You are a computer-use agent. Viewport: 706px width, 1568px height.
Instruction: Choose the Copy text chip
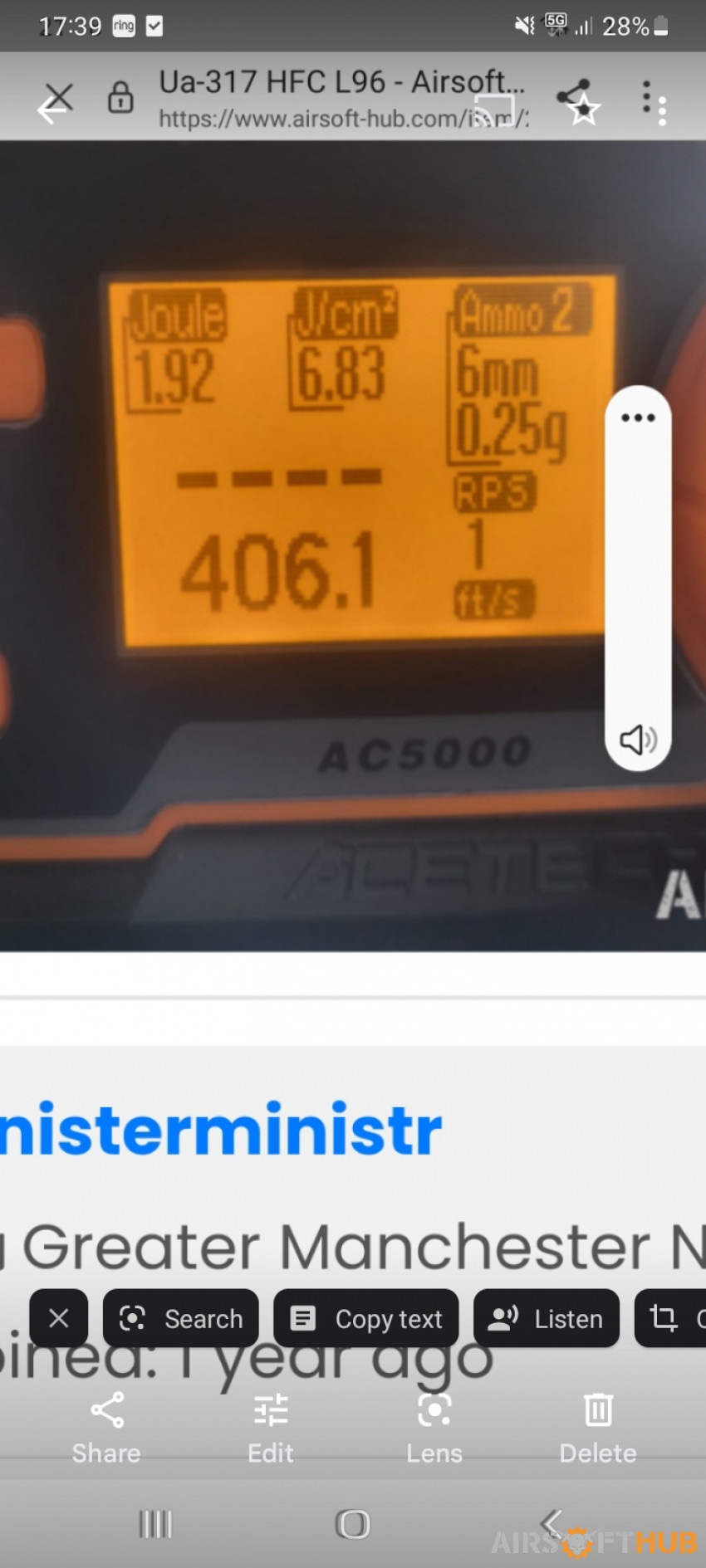coord(366,1318)
